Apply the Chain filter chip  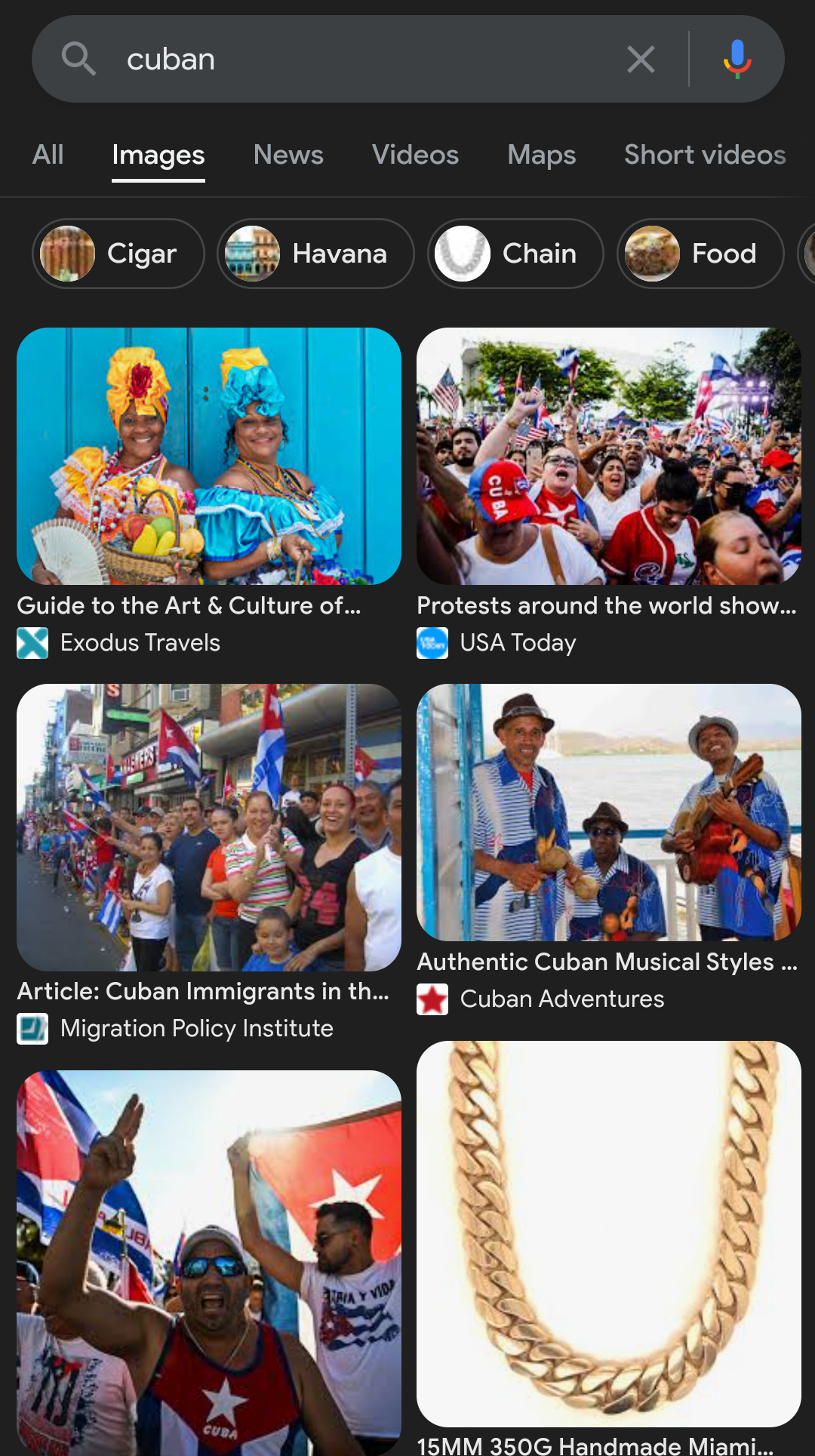[515, 254]
